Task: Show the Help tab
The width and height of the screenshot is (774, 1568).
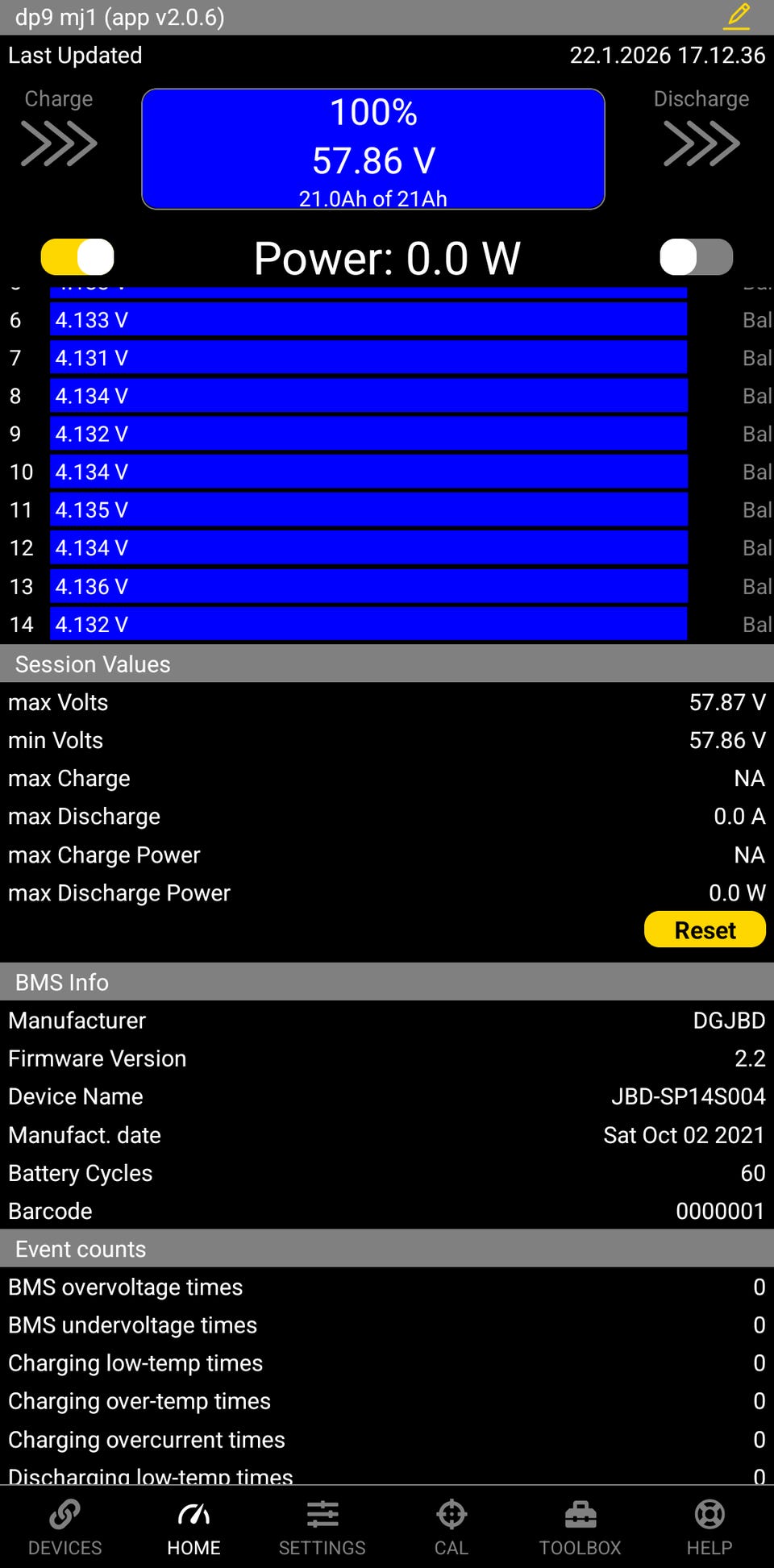Action: [x=709, y=1528]
